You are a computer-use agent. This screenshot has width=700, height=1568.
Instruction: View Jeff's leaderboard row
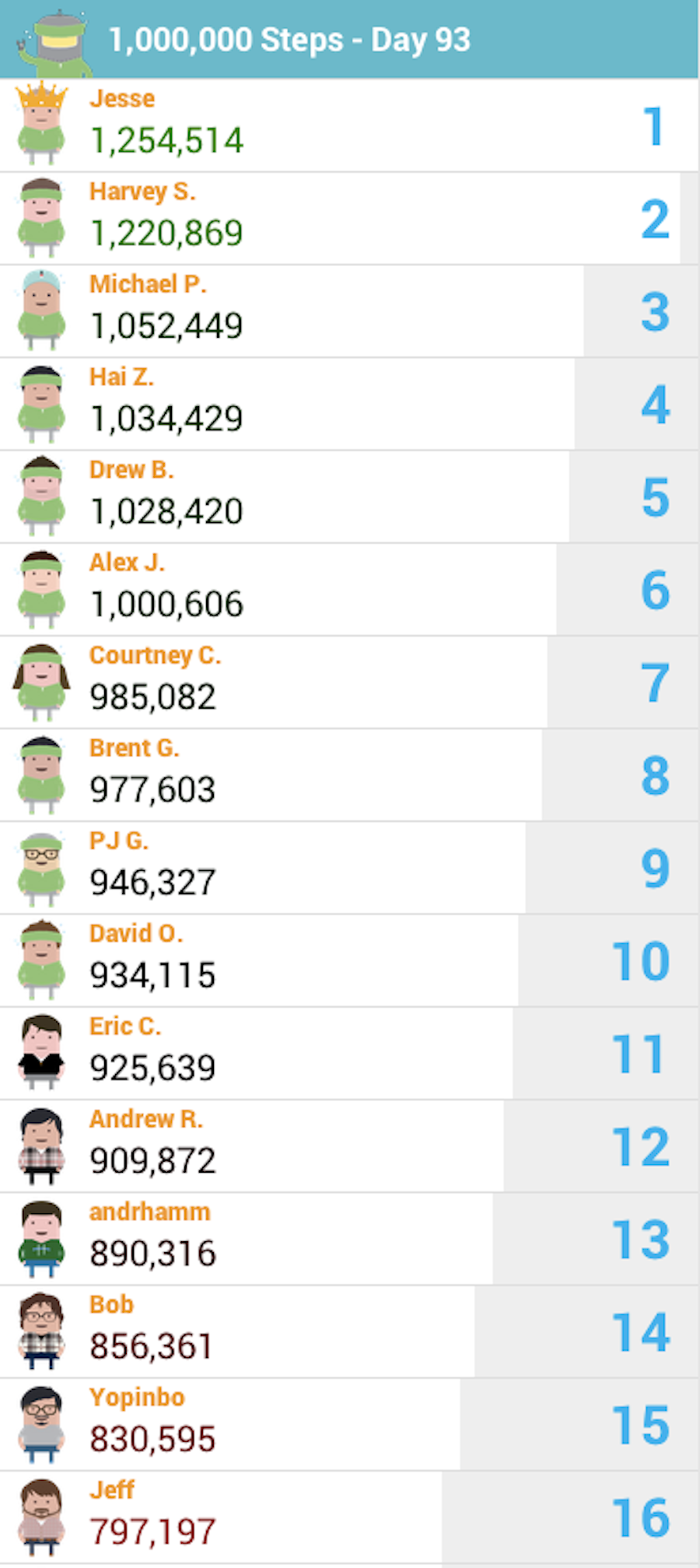(350, 1516)
